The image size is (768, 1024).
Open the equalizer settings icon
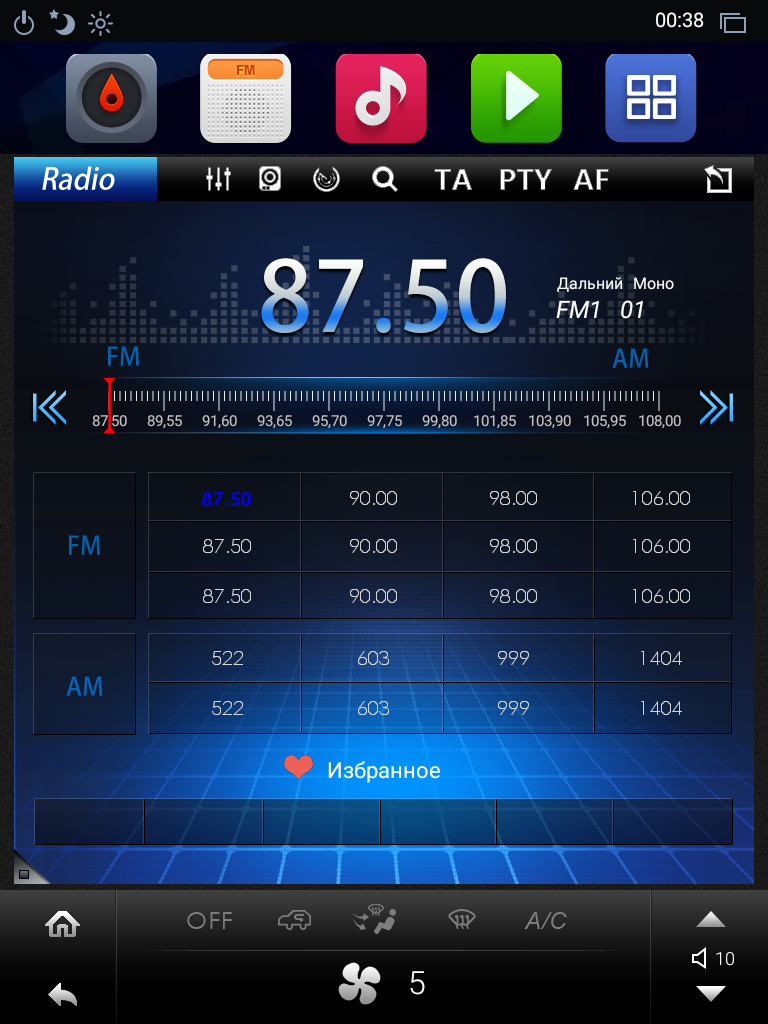[218, 179]
